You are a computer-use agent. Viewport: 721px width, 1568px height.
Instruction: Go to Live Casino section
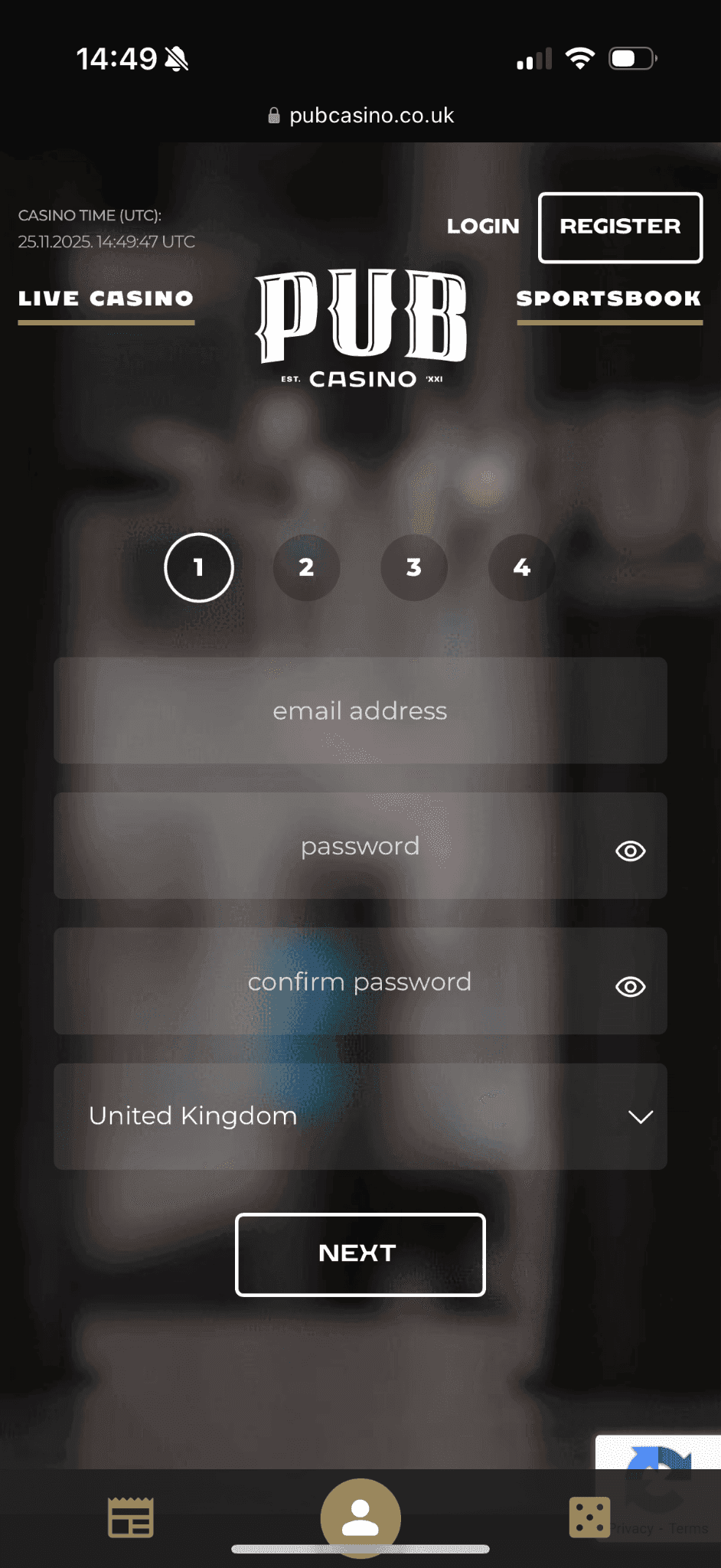(x=106, y=299)
